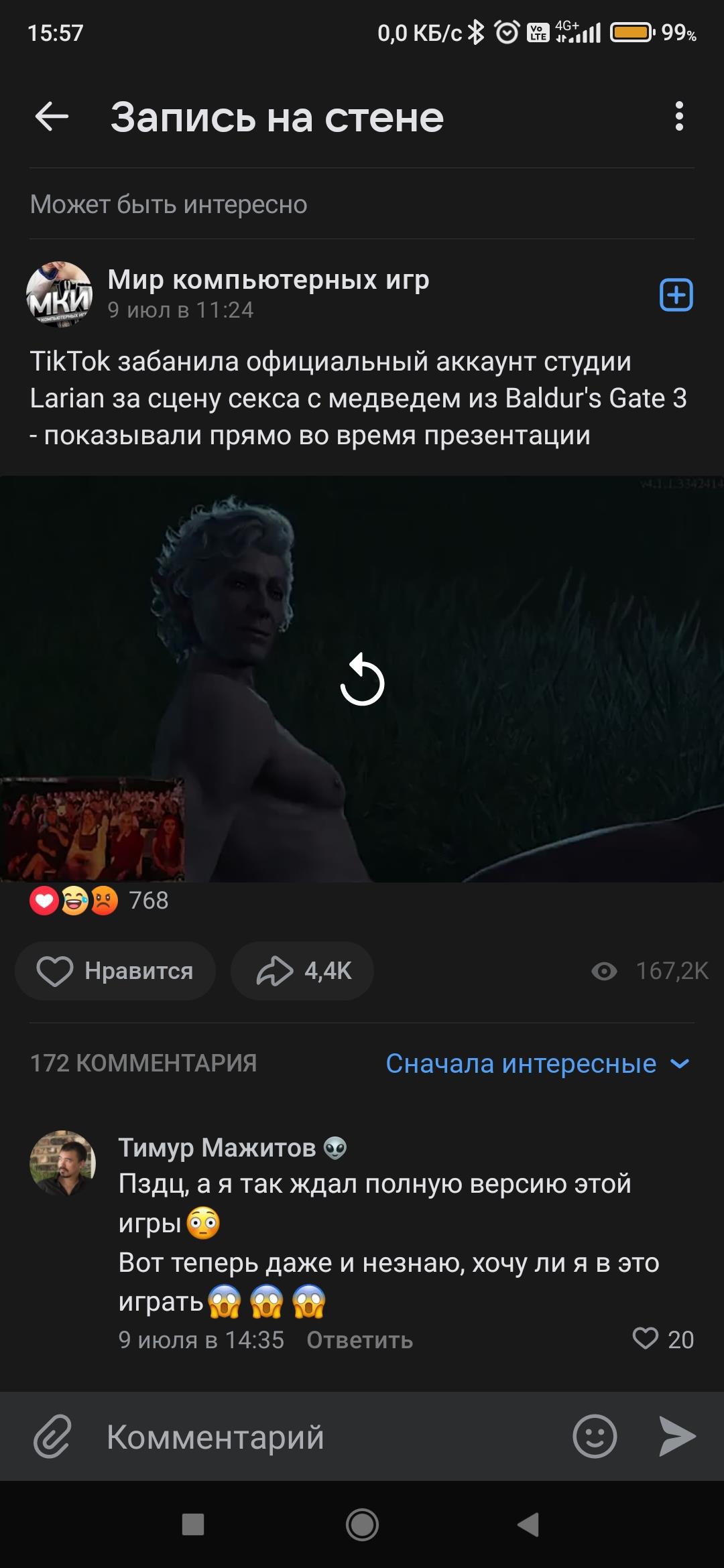Replay the video in the post
The width and height of the screenshot is (724, 1568).
pyautogui.click(x=362, y=679)
